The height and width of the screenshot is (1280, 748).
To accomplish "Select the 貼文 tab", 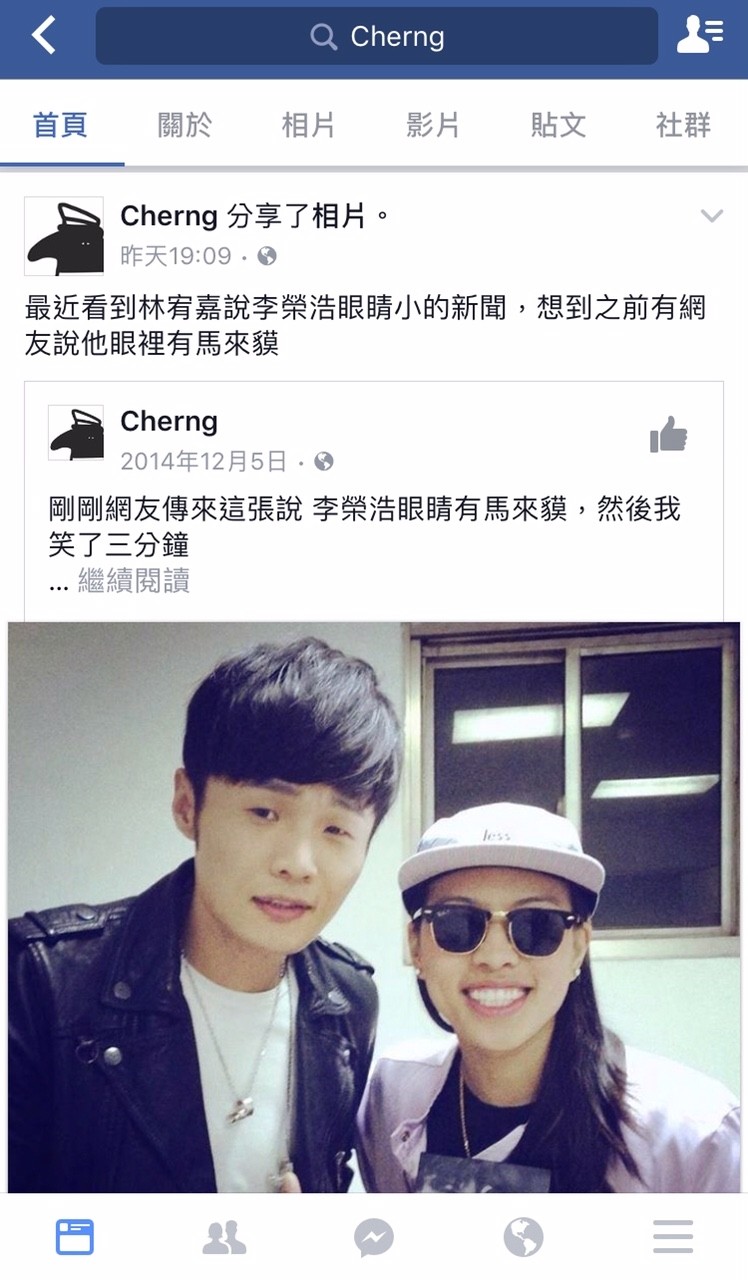I will click(558, 125).
